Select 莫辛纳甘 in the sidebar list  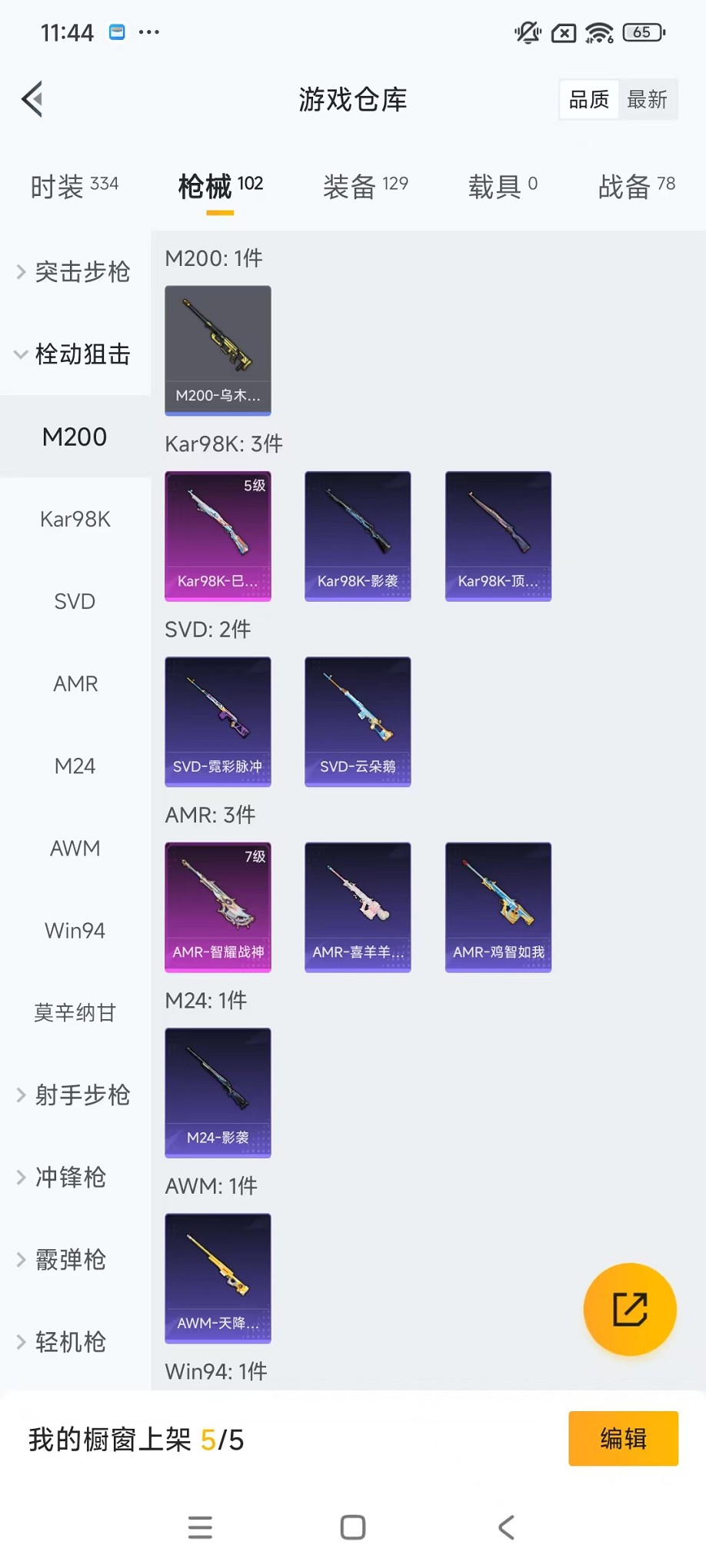click(x=75, y=1012)
